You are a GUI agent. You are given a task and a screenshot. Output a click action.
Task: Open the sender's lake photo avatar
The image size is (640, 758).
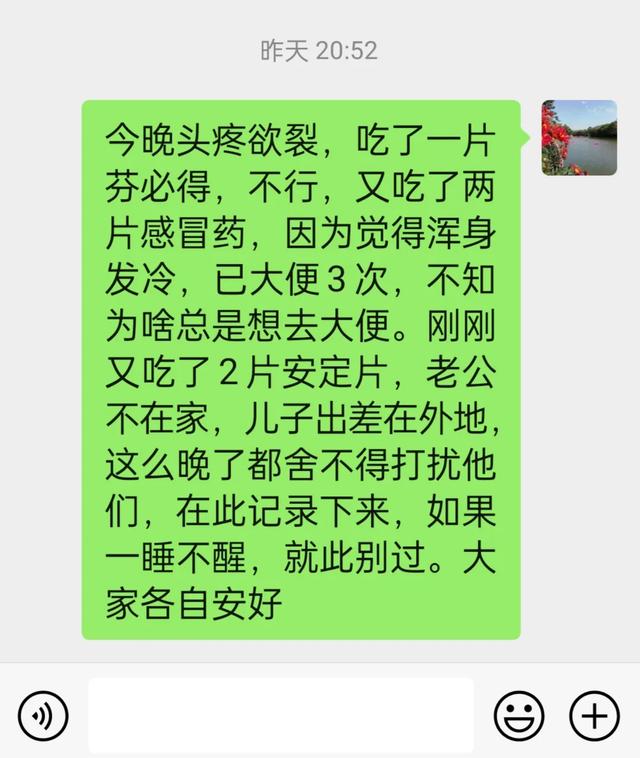[579, 138]
